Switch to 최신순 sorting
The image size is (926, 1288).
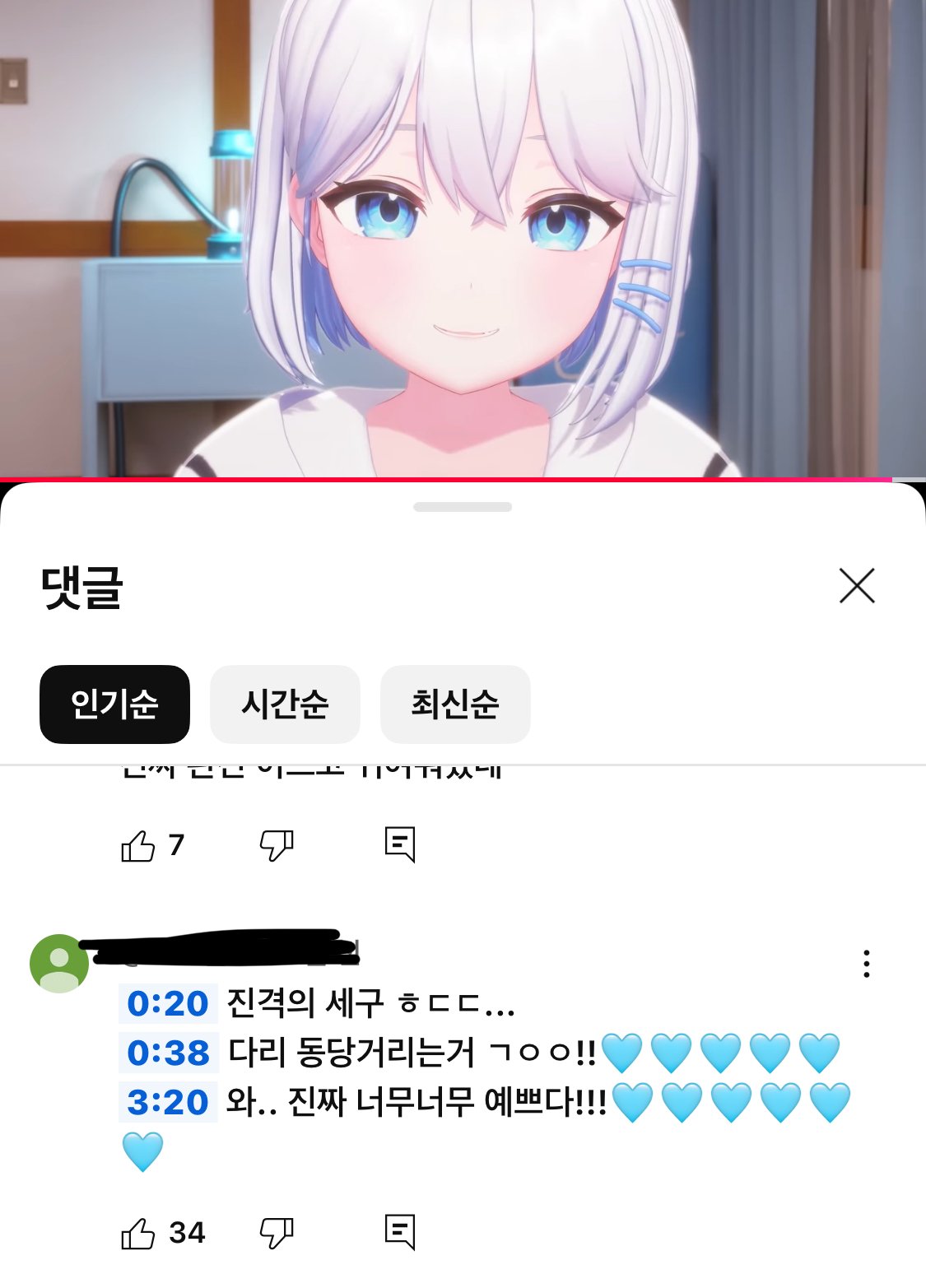[x=455, y=704]
